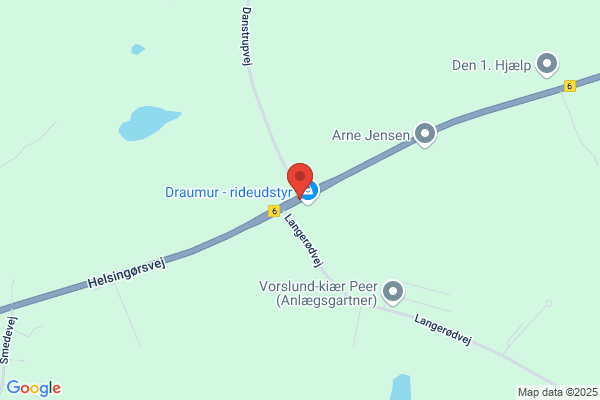Select the Den 1. Hjælp map pin
The width and height of the screenshot is (600, 400).
pyautogui.click(x=547, y=64)
